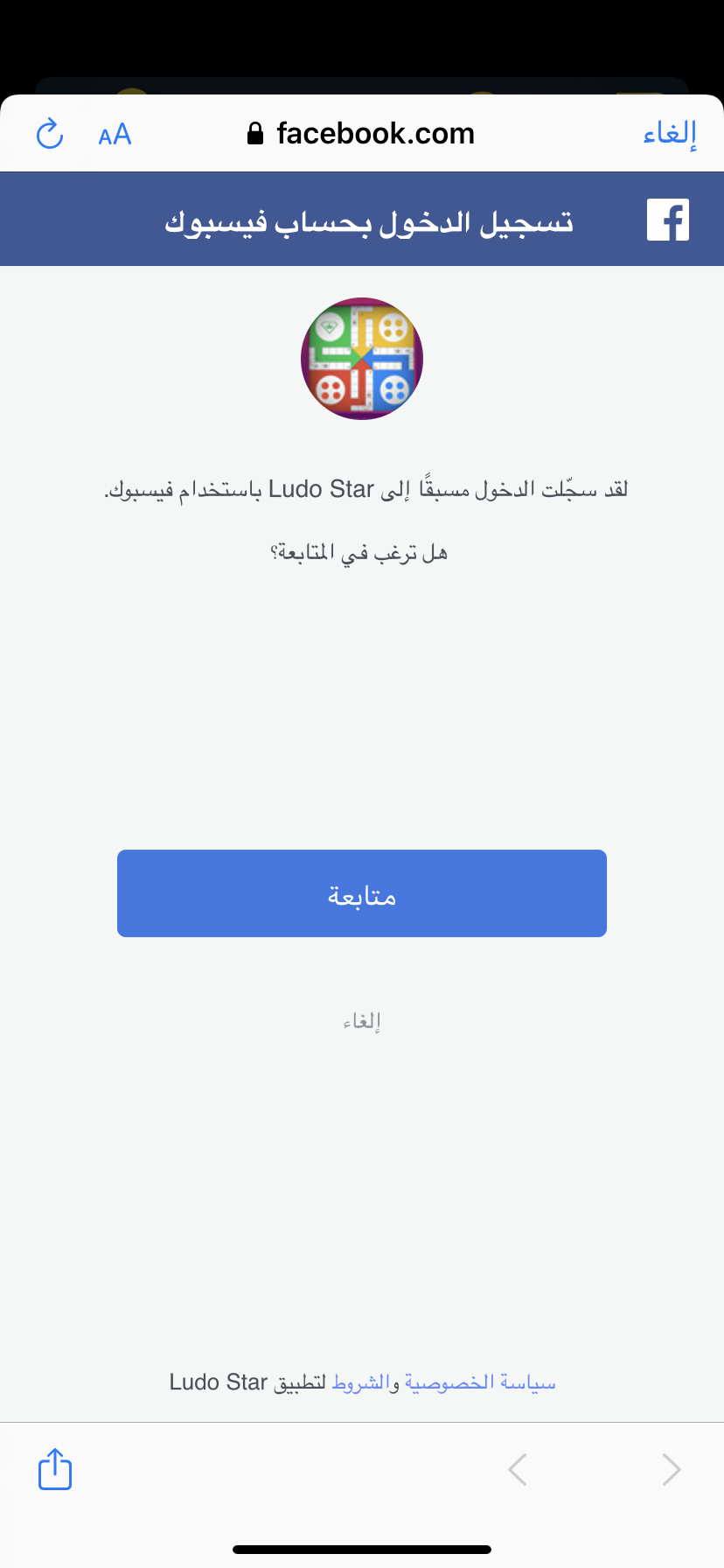Open the الشروط terms link
Image resolution: width=724 pixels, height=1568 pixels.
tap(361, 1382)
